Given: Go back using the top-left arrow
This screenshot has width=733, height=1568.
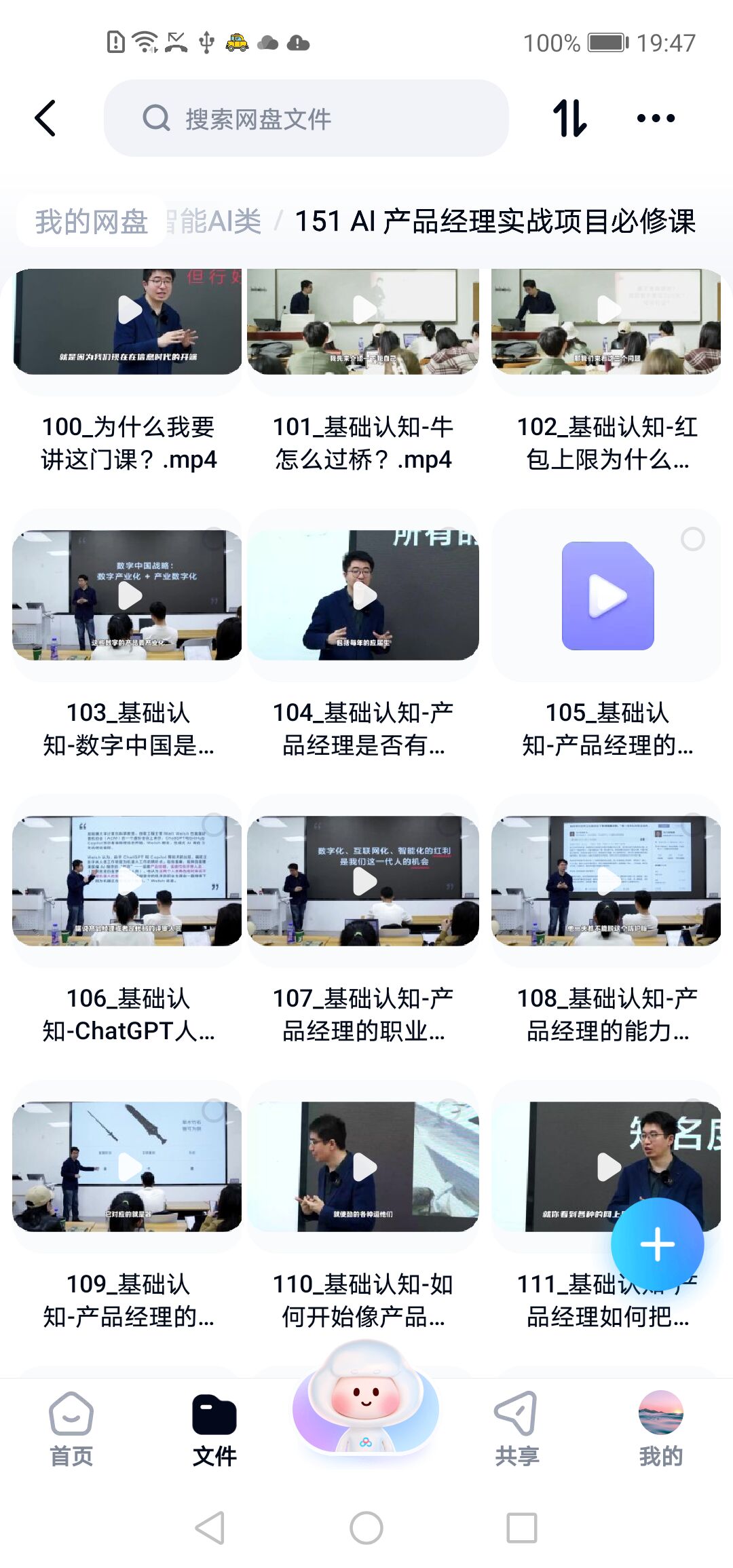Looking at the screenshot, I should click(45, 119).
